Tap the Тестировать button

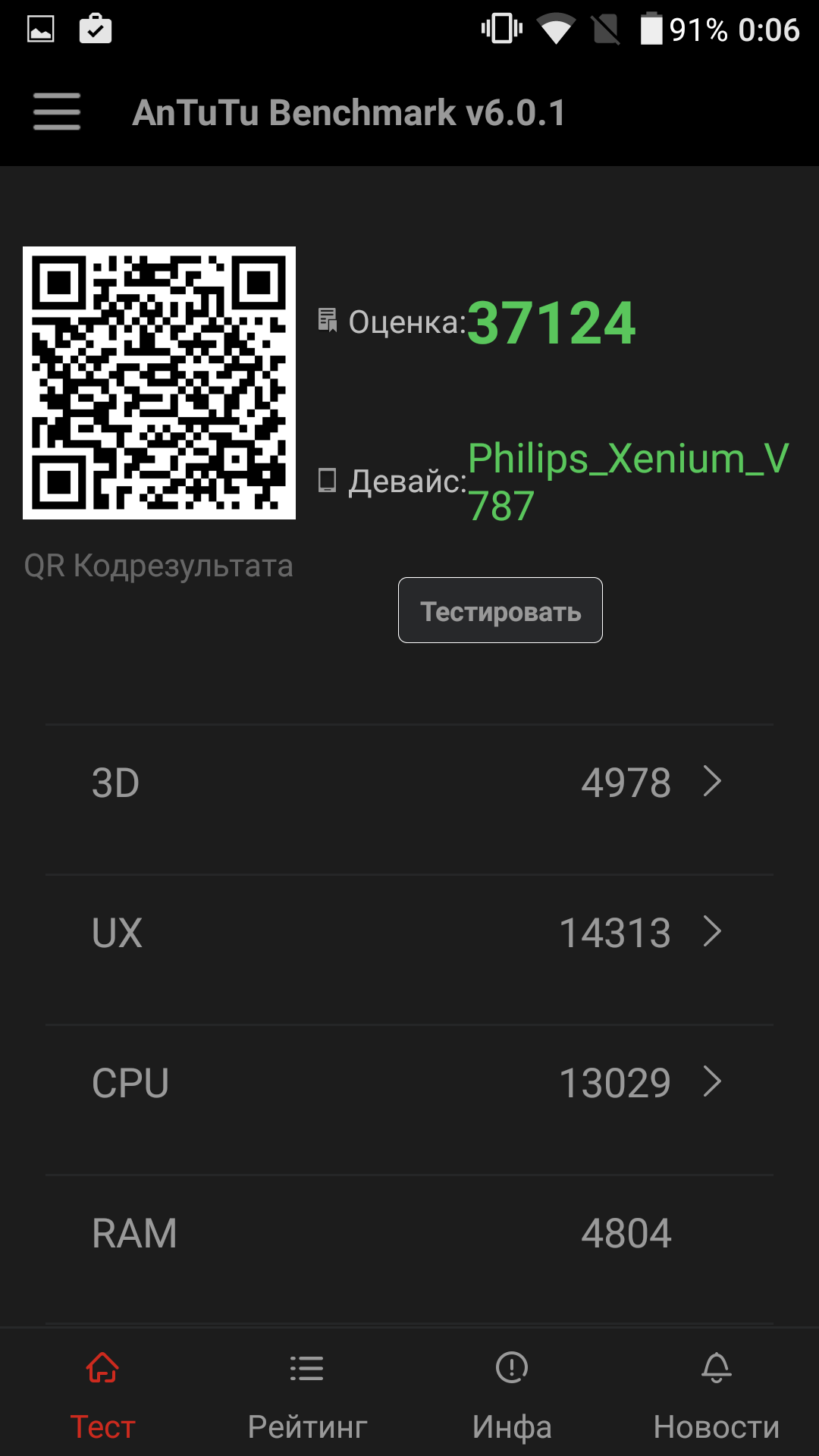coord(500,610)
